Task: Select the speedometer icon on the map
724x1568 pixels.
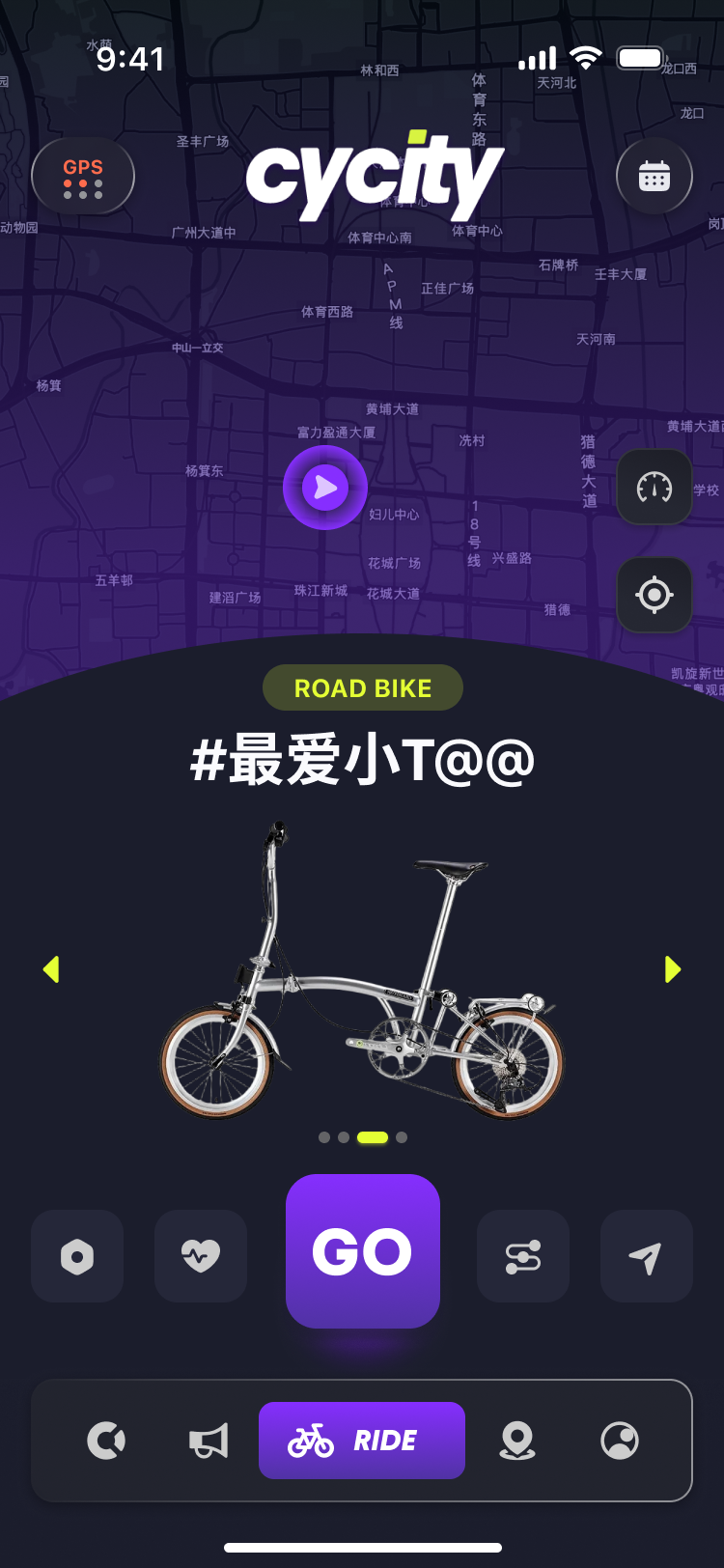Action: (654, 488)
